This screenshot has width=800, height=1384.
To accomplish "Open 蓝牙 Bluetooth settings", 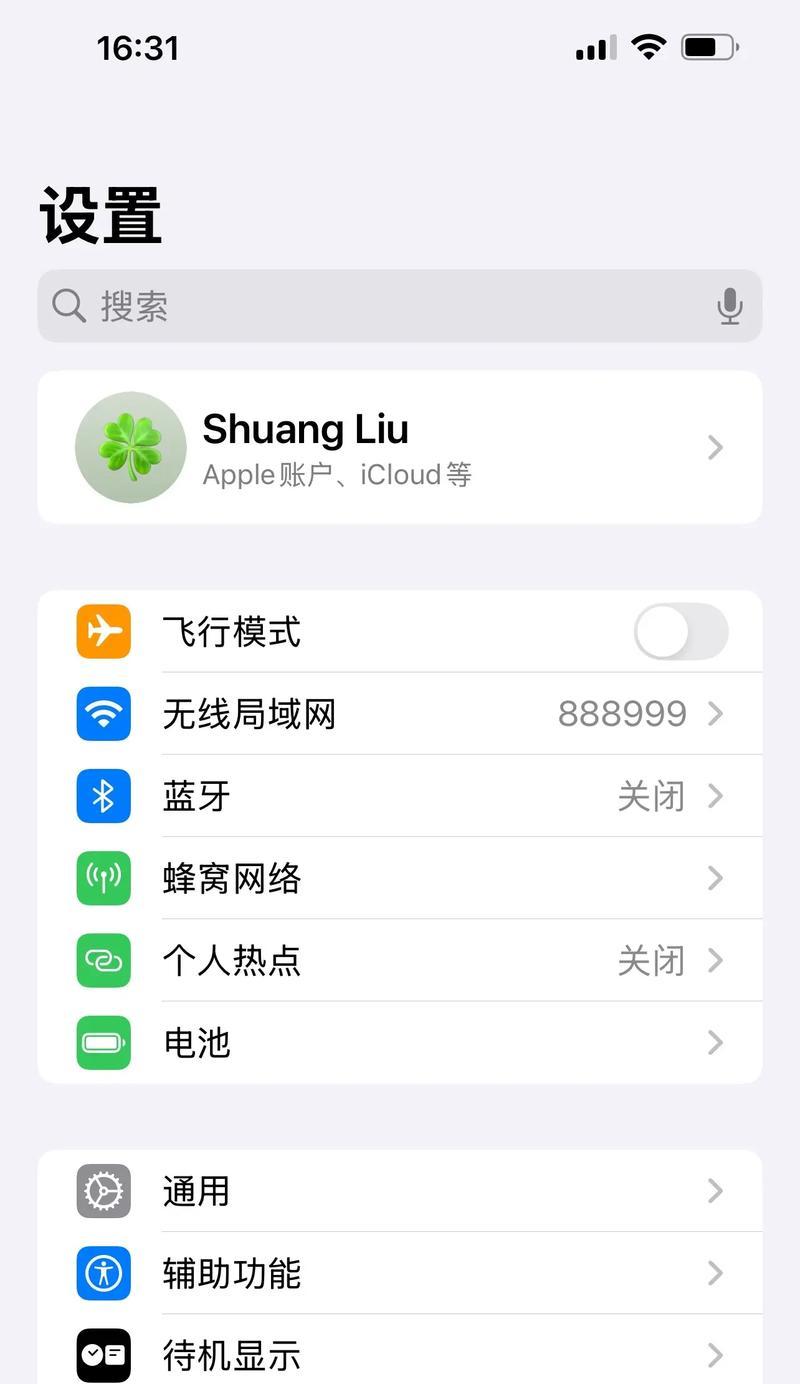I will coord(400,796).
